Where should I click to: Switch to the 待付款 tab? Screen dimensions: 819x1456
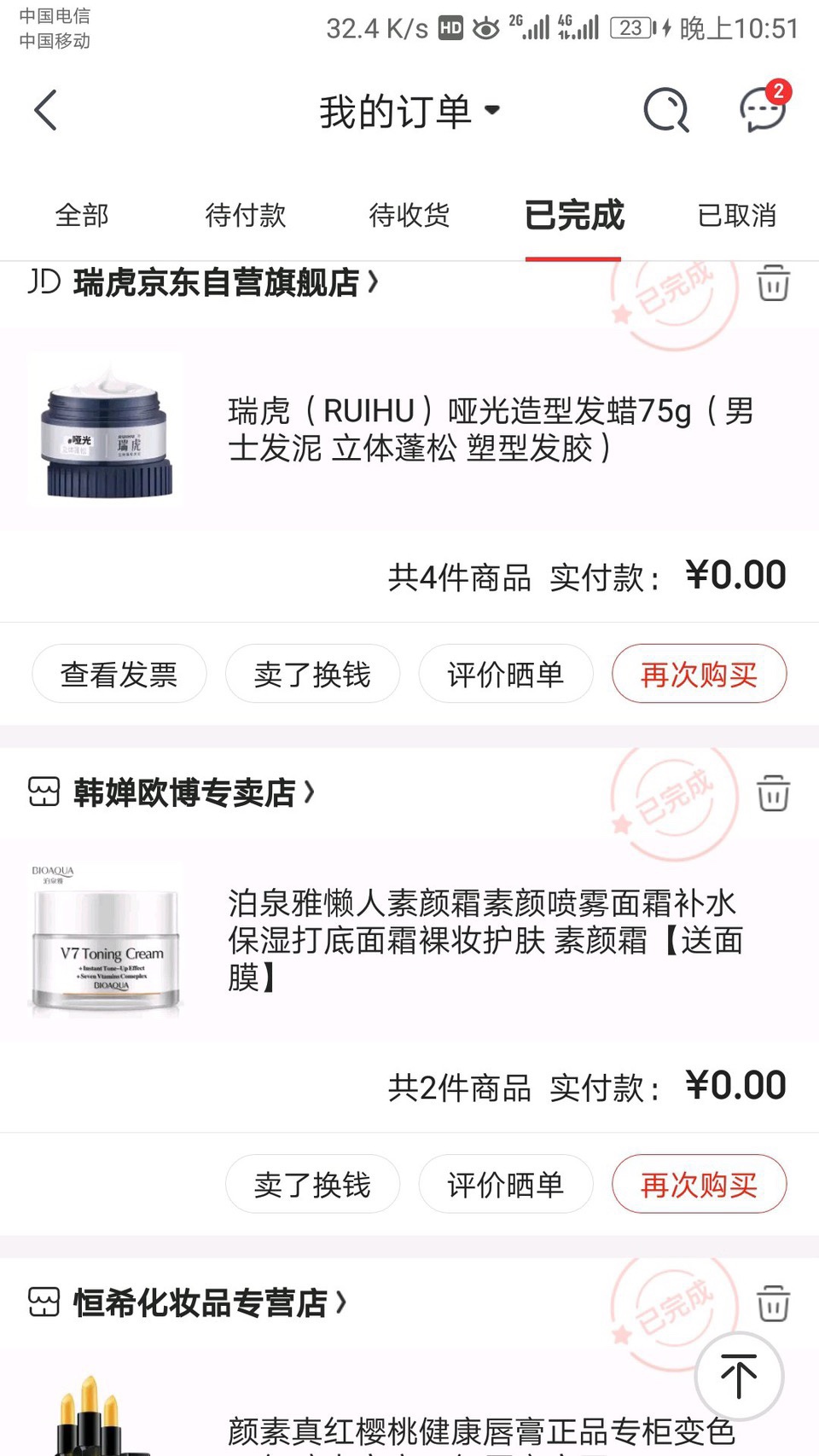coord(245,217)
